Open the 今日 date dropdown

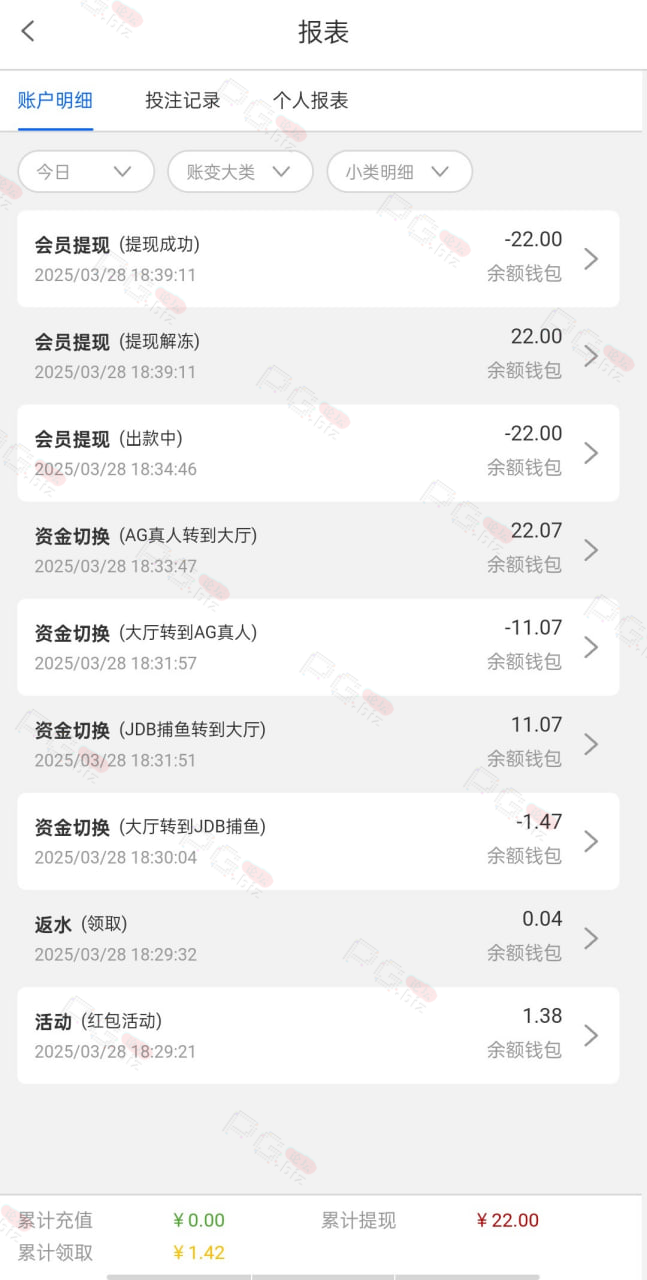click(x=86, y=171)
